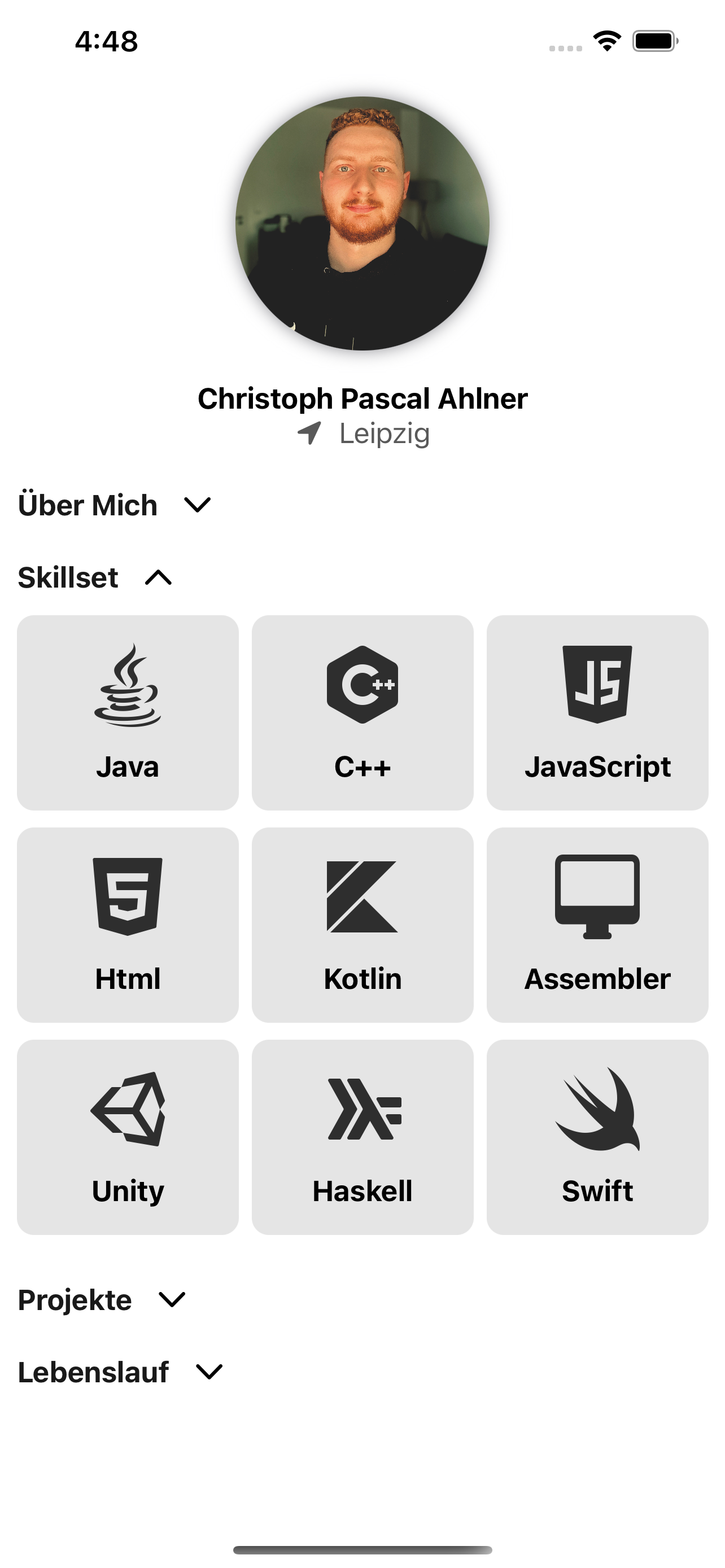Click the name Christoph Pascal Ahlner
This screenshot has width=725, height=1568.
[363, 398]
